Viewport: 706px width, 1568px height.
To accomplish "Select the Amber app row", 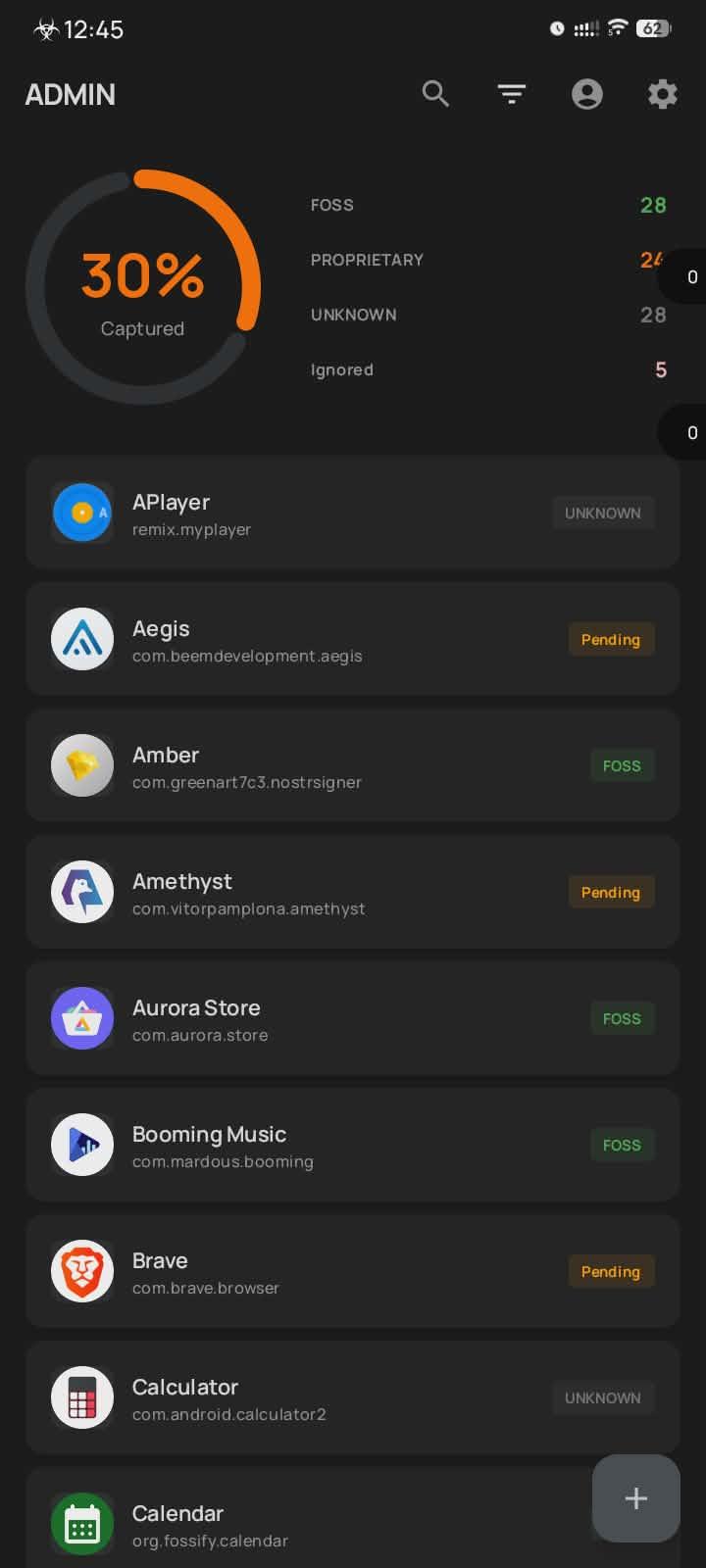I will point(353,765).
